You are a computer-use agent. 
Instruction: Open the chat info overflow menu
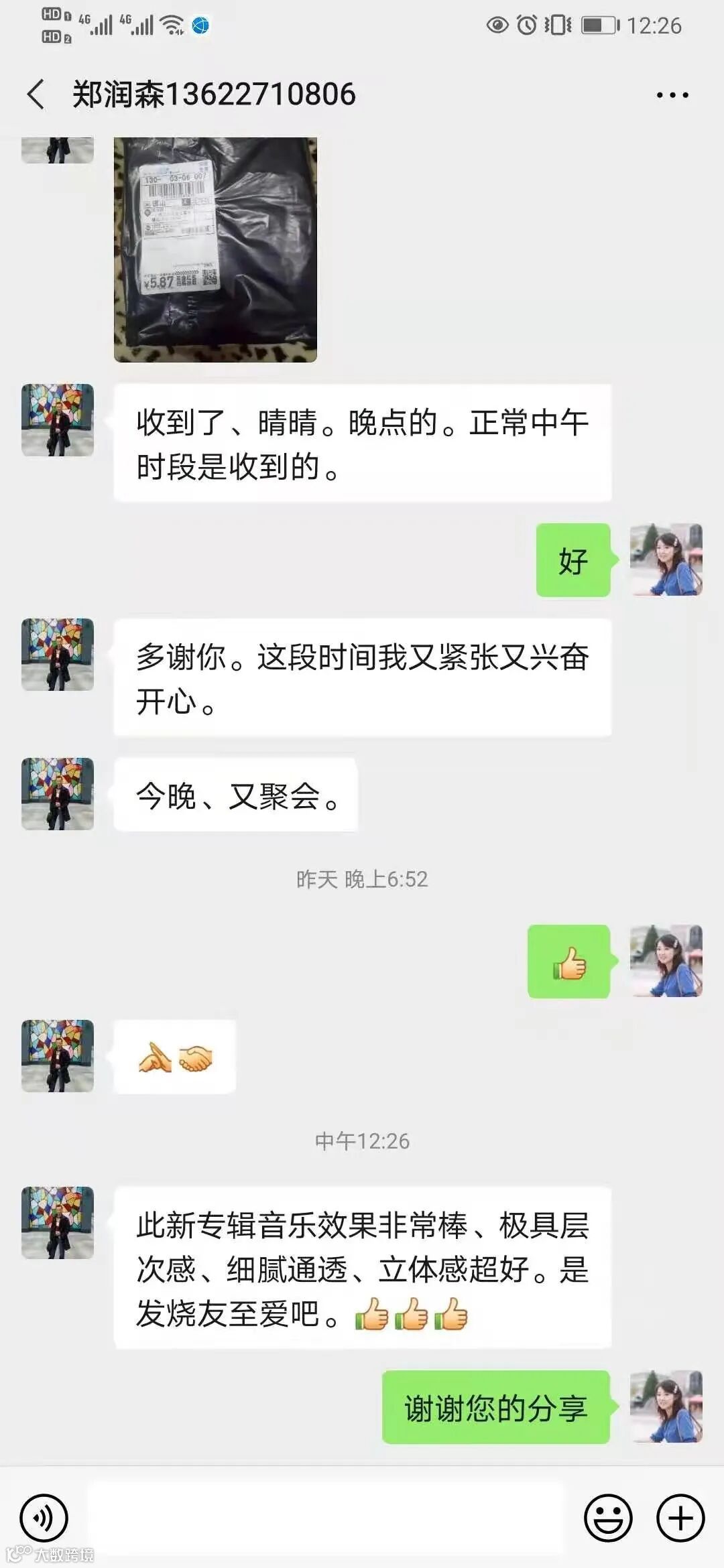(x=672, y=95)
